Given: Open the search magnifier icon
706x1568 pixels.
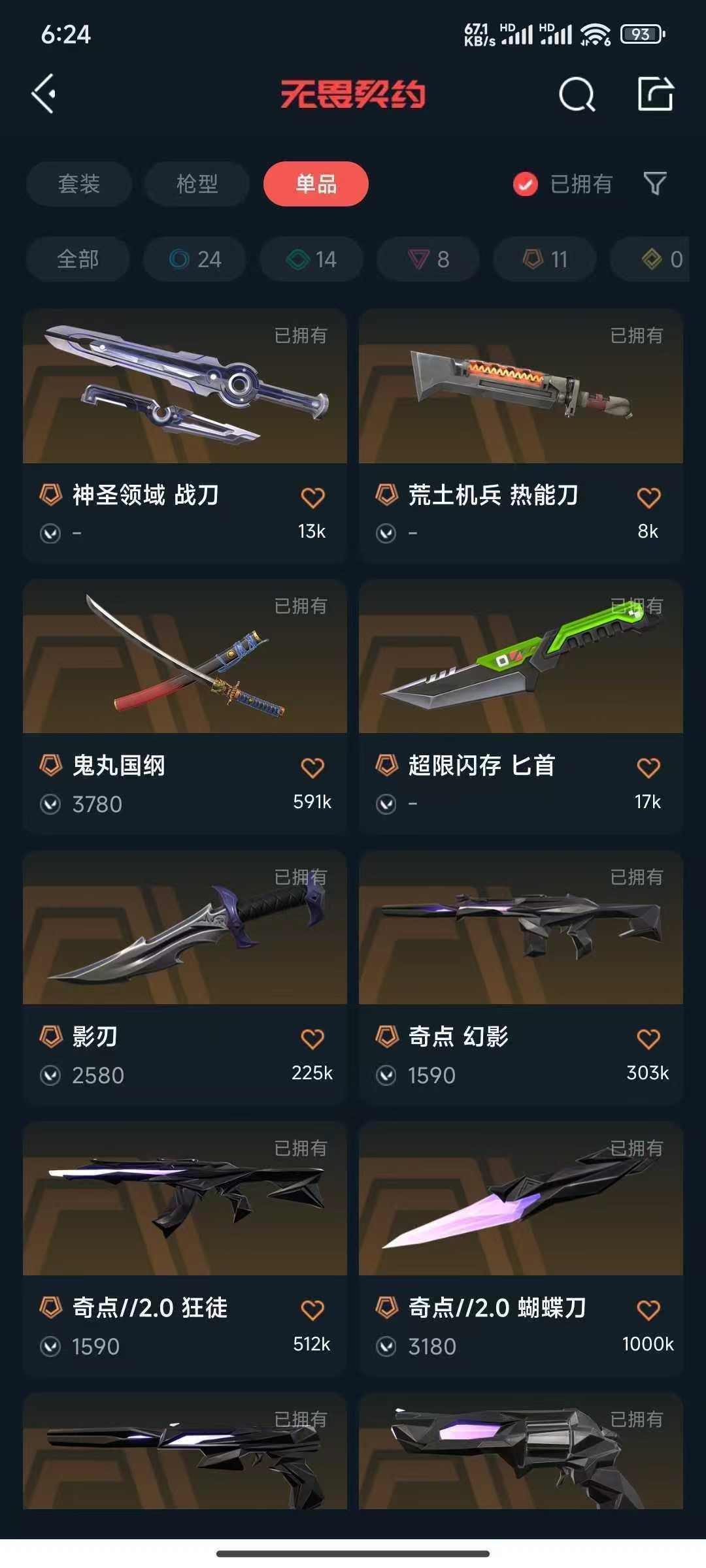Looking at the screenshot, I should click(x=577, y=95).
